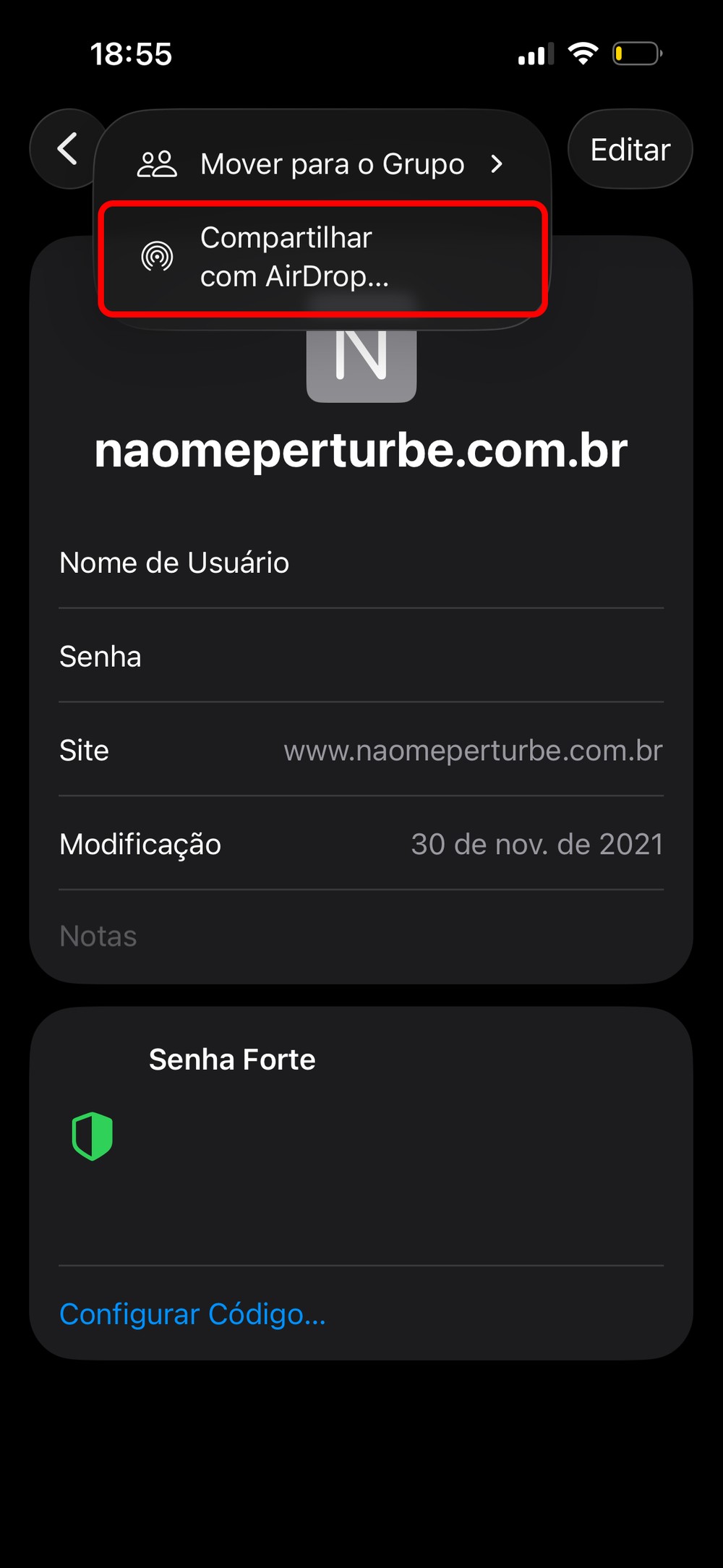Screen dimensions: 723x1568
Task: Tap the Senha row
Action: click(x=360, y=657)
